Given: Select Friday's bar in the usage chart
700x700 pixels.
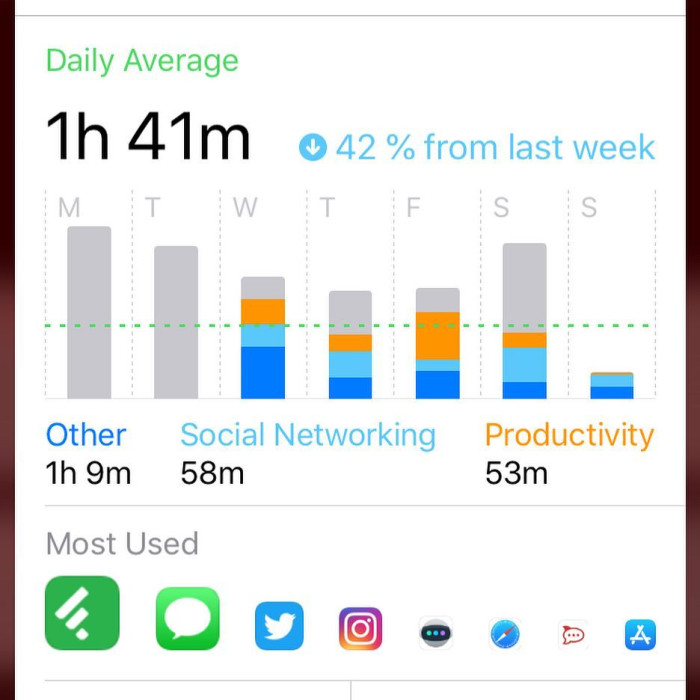Looking at the screenshot, I should (437, 343).
